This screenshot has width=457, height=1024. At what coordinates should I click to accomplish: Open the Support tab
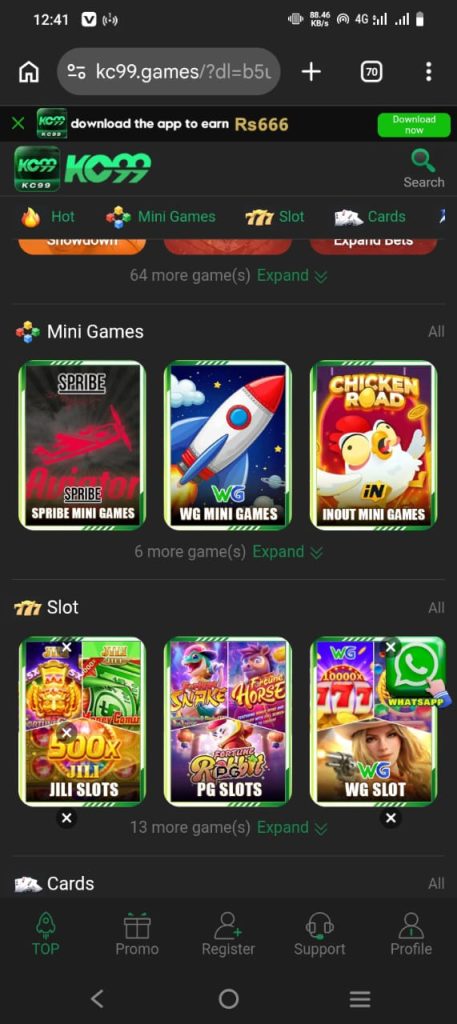pos(319,935)
